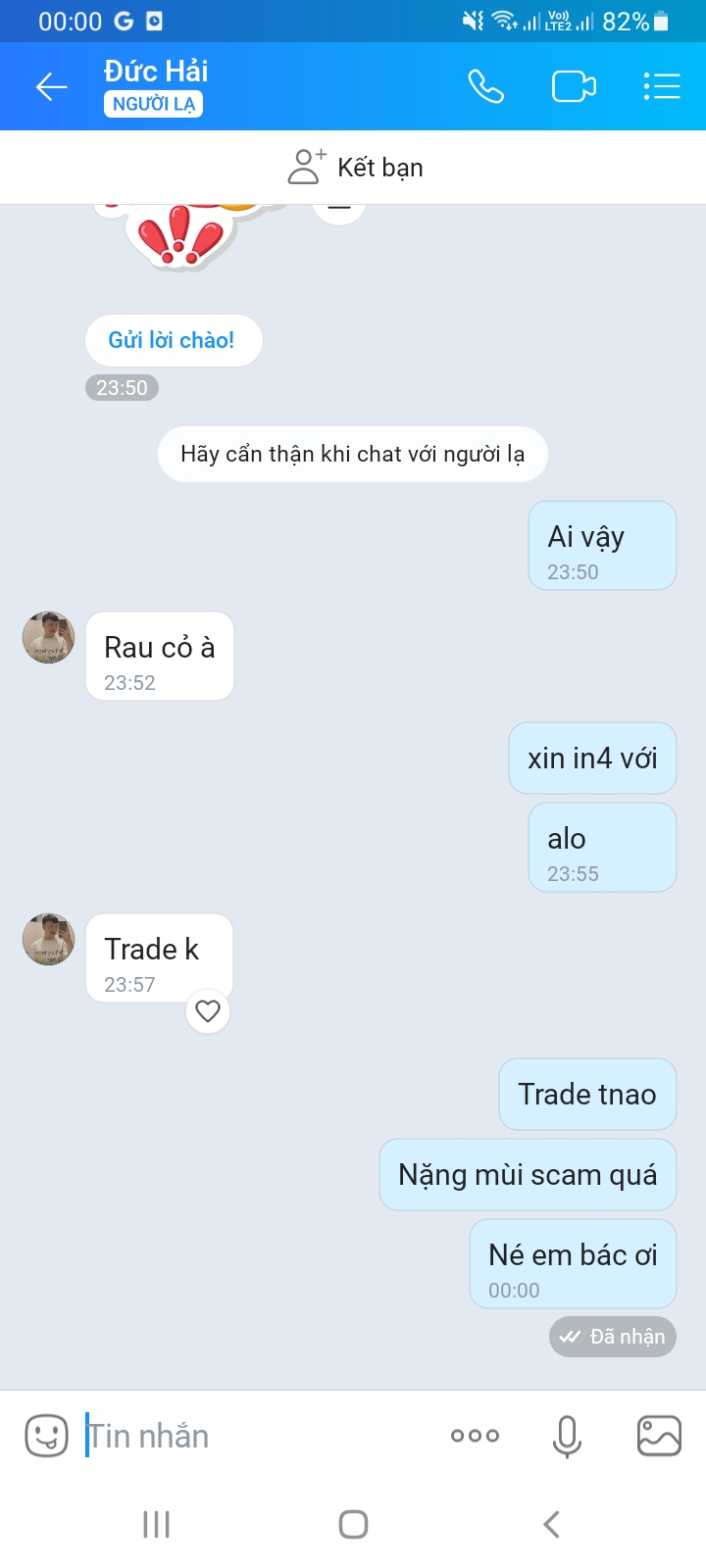Go back from the Đức Hải chat

51,87
